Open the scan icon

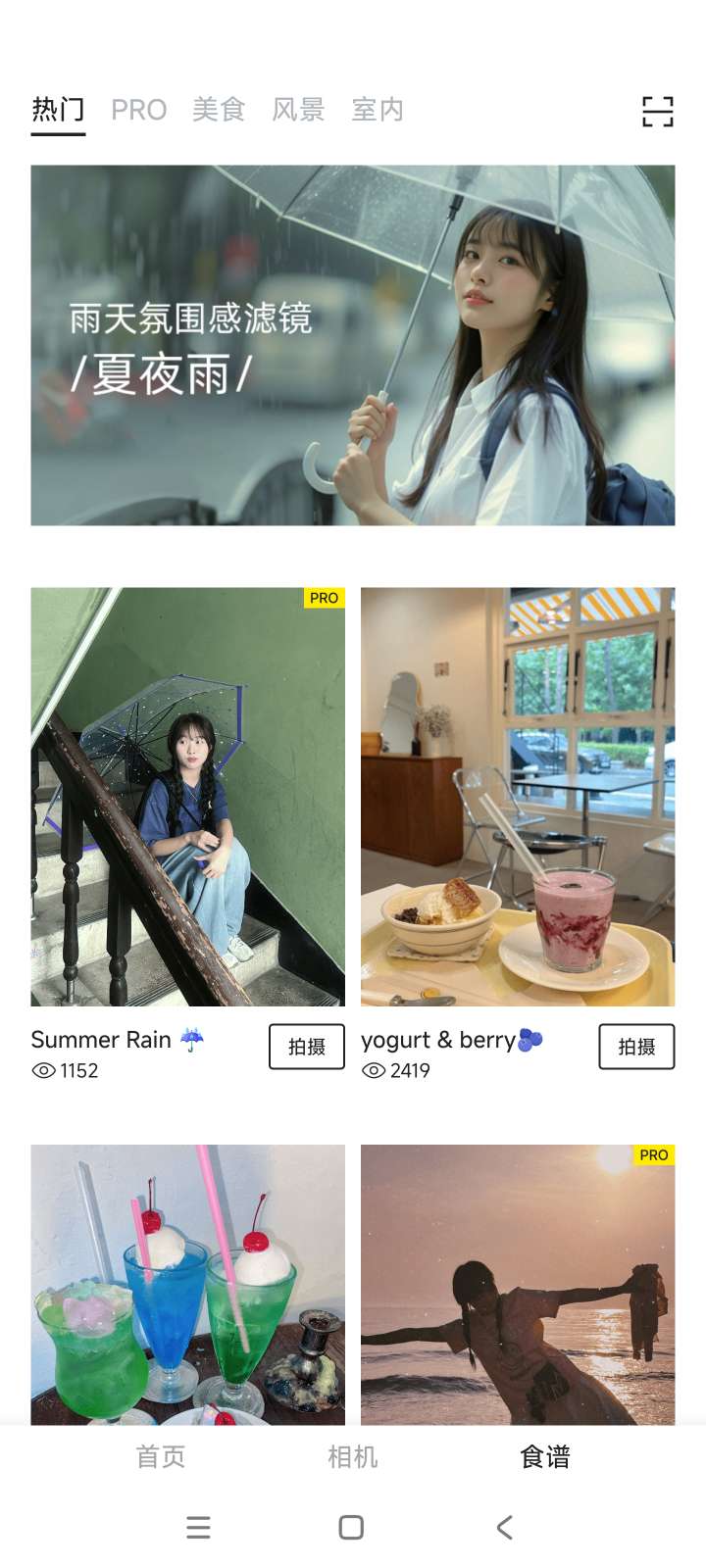pyautogui.click(x=657, y=112)
